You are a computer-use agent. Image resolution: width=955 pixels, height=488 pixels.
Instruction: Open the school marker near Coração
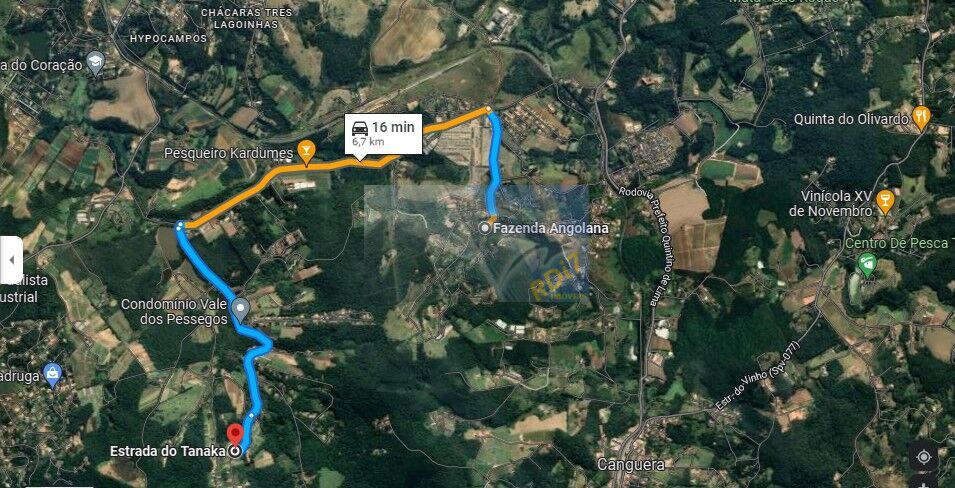pyautogui.click(x=96, y=62)
